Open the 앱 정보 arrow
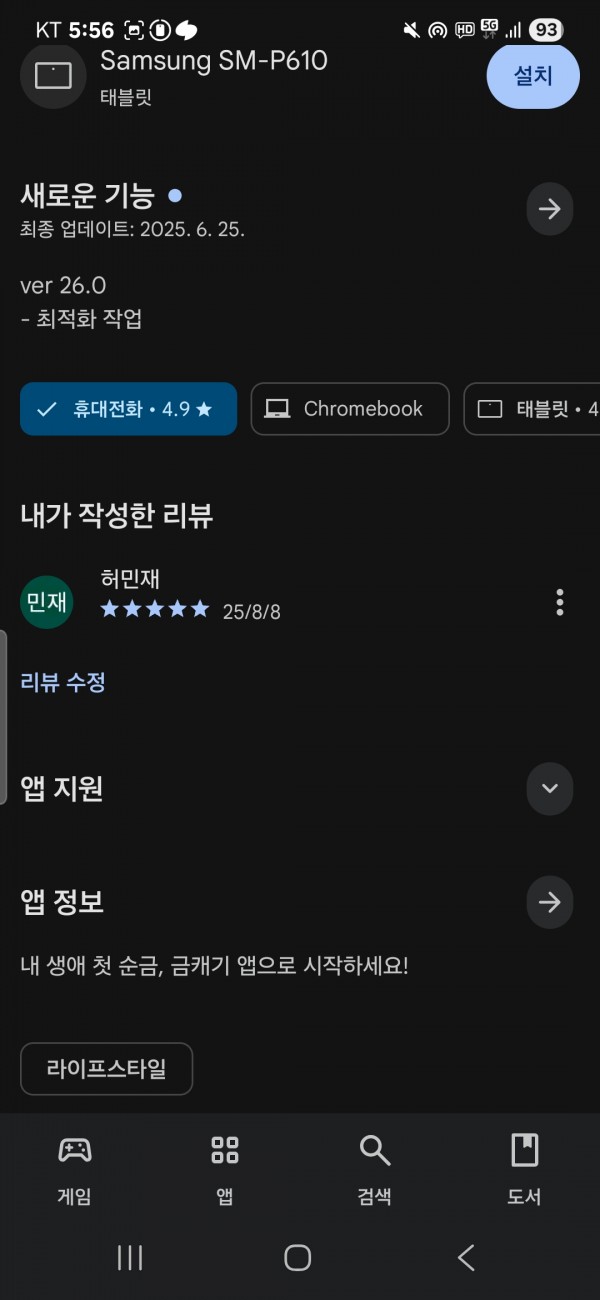This screenshot has width=600, height=1300. pos(550,902)
